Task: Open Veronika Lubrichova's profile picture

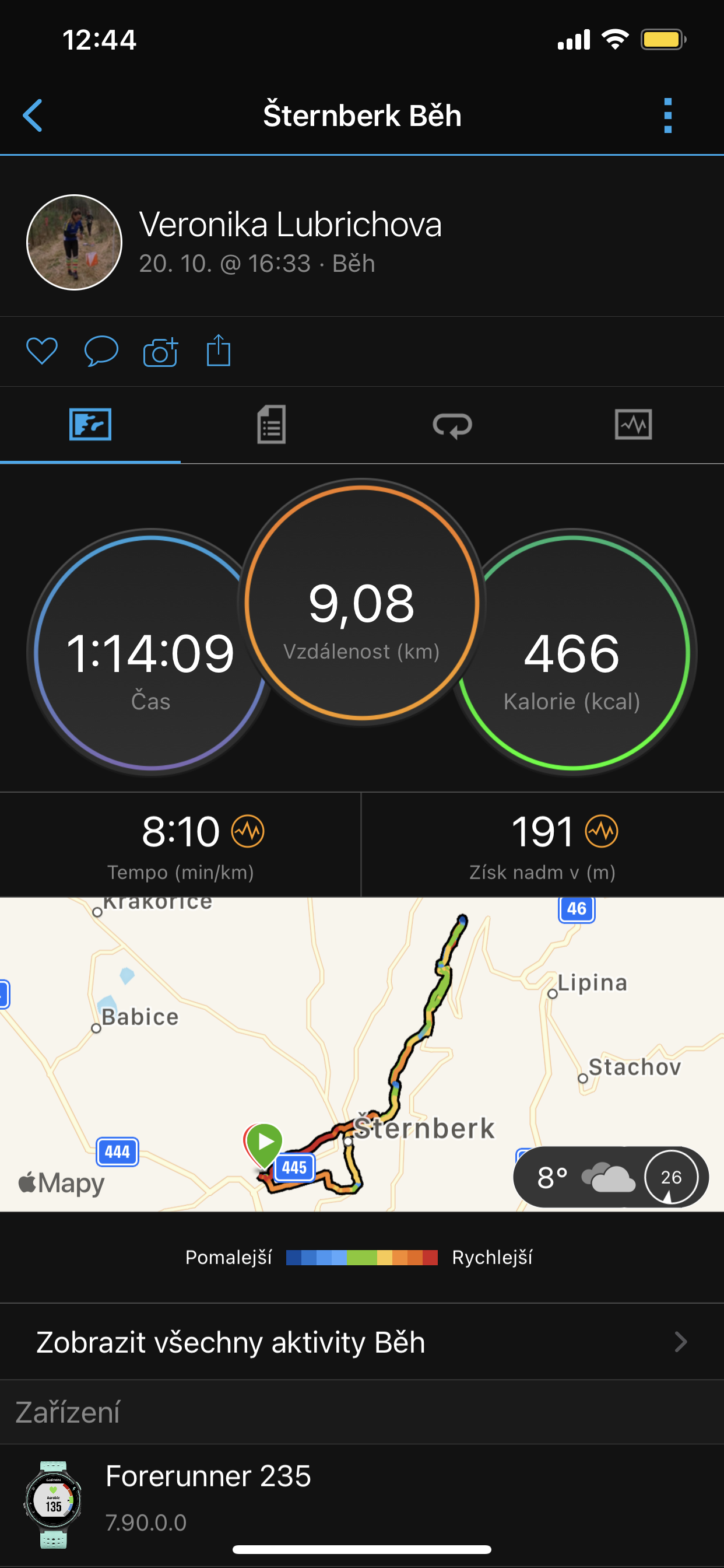Action: (x=74, y=242)
